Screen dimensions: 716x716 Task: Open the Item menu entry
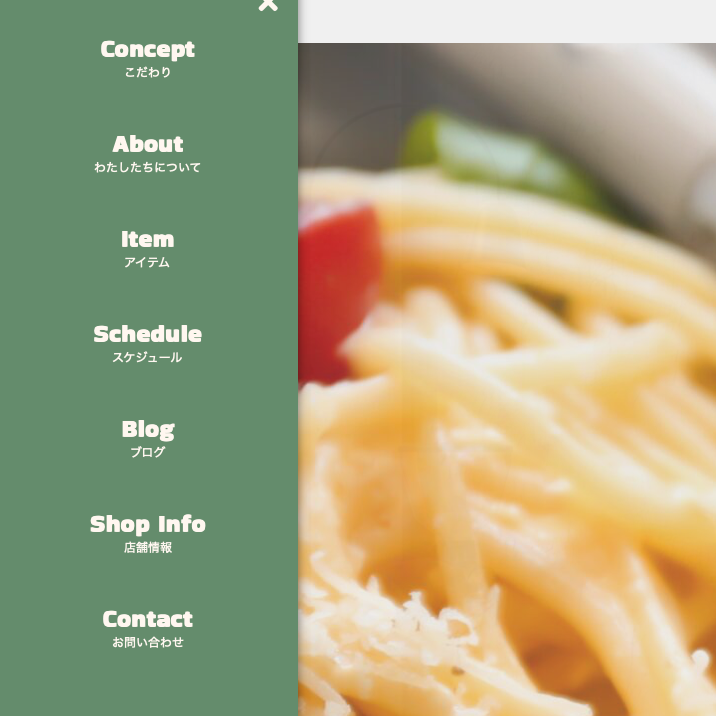148,247
